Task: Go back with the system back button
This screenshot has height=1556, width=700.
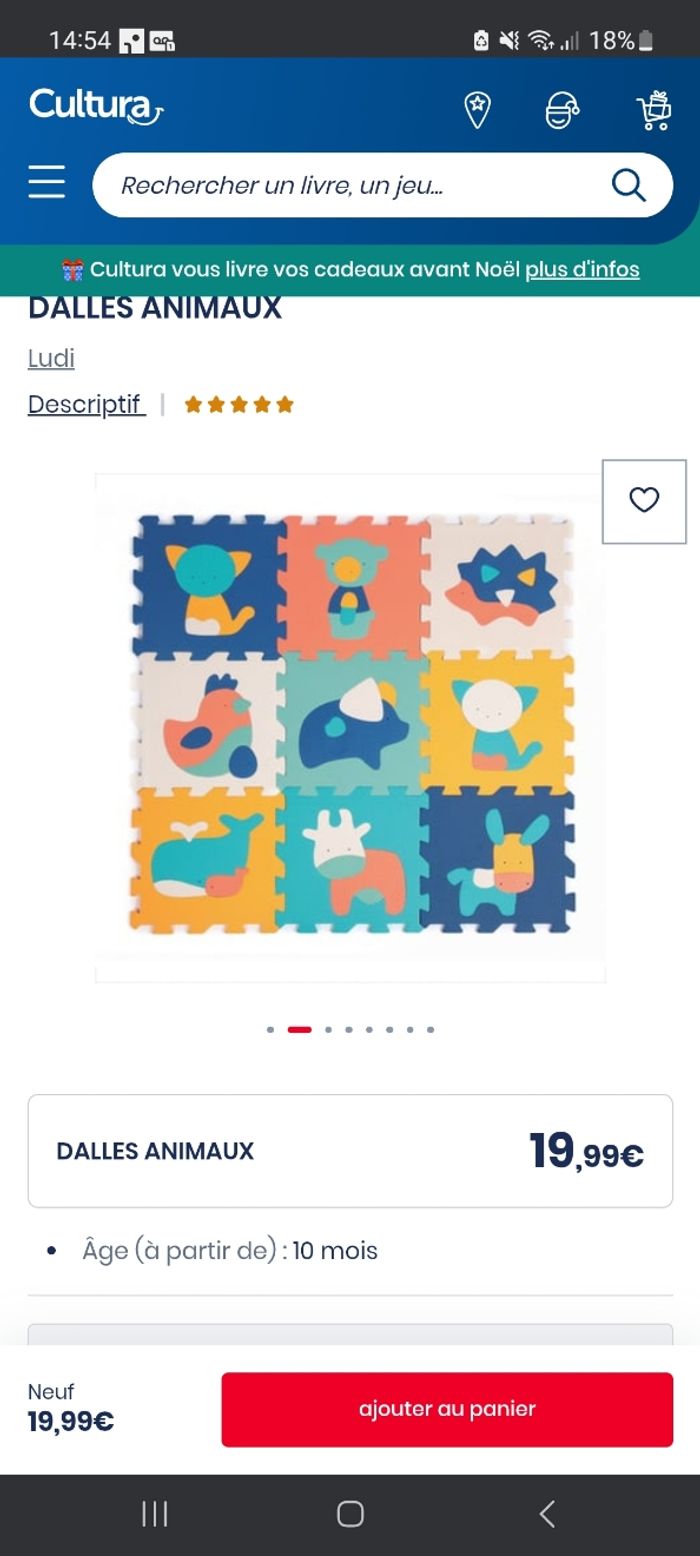Action: tap(546, 1514)
